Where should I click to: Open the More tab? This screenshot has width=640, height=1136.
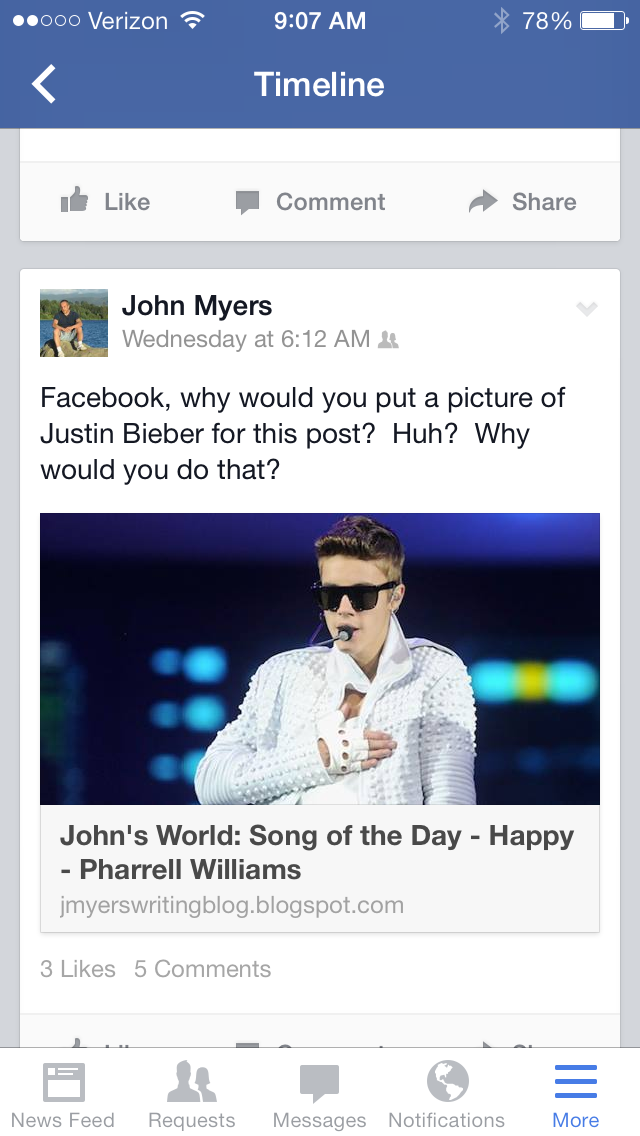[x=575, y=1096]
